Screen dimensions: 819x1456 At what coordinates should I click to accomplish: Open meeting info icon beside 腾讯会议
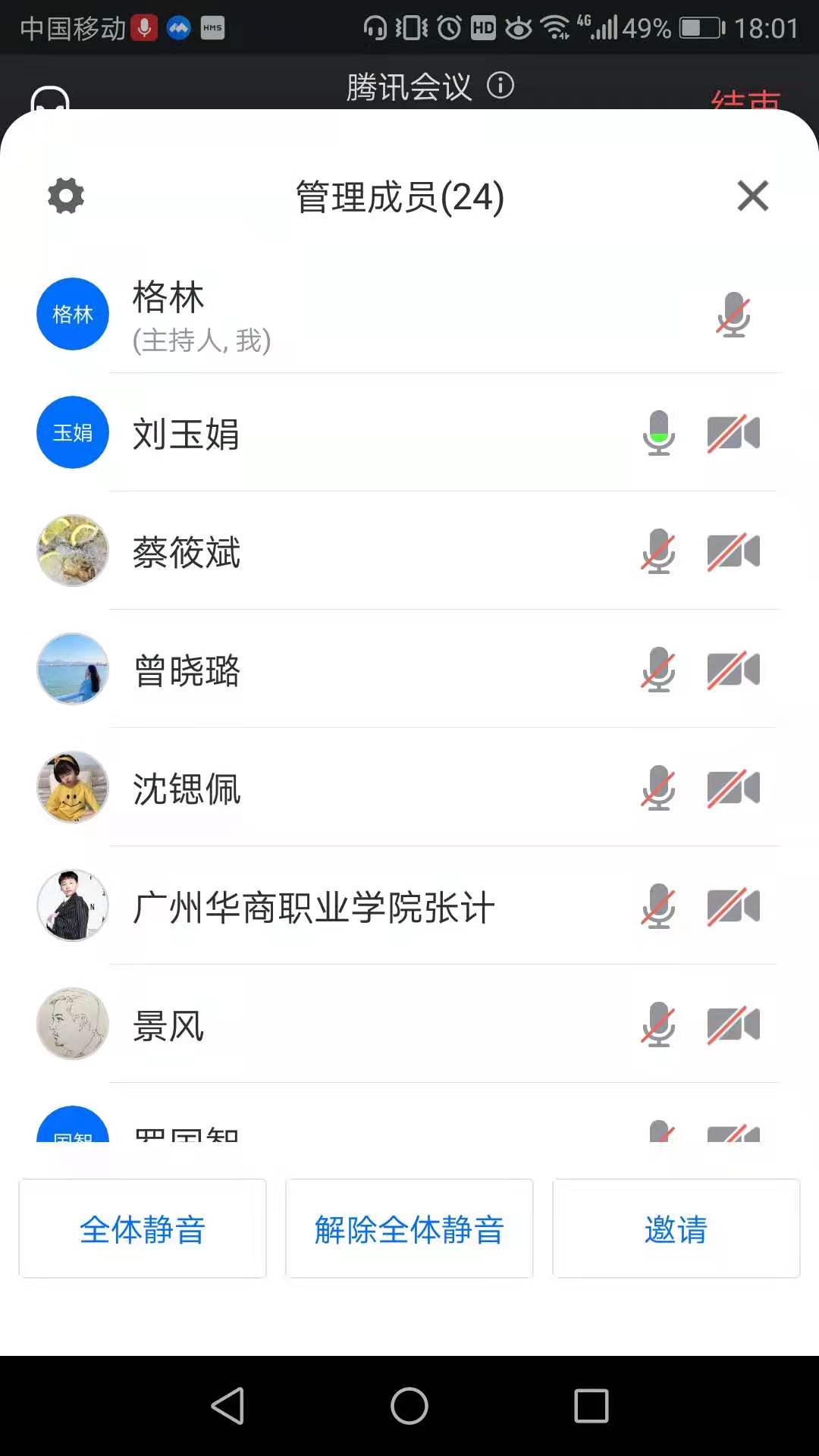click(x=500, y=85)
